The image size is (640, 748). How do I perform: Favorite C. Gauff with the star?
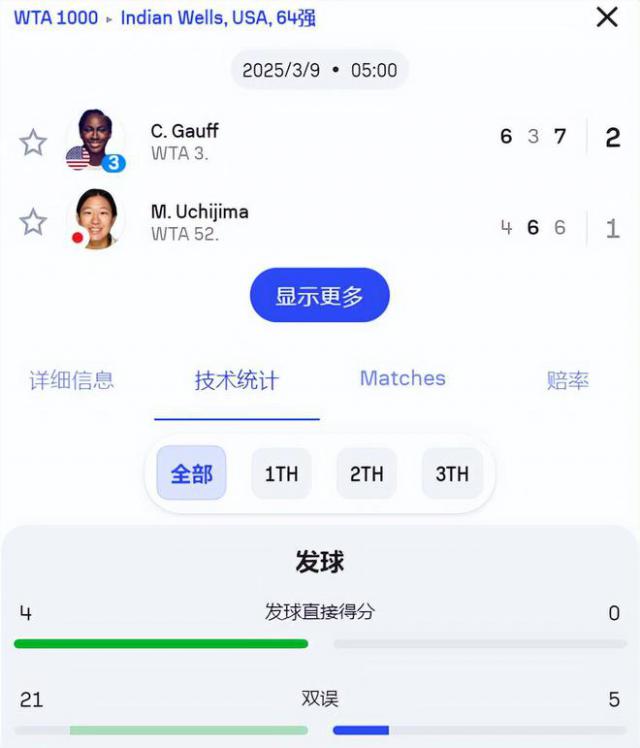[34, 142]
